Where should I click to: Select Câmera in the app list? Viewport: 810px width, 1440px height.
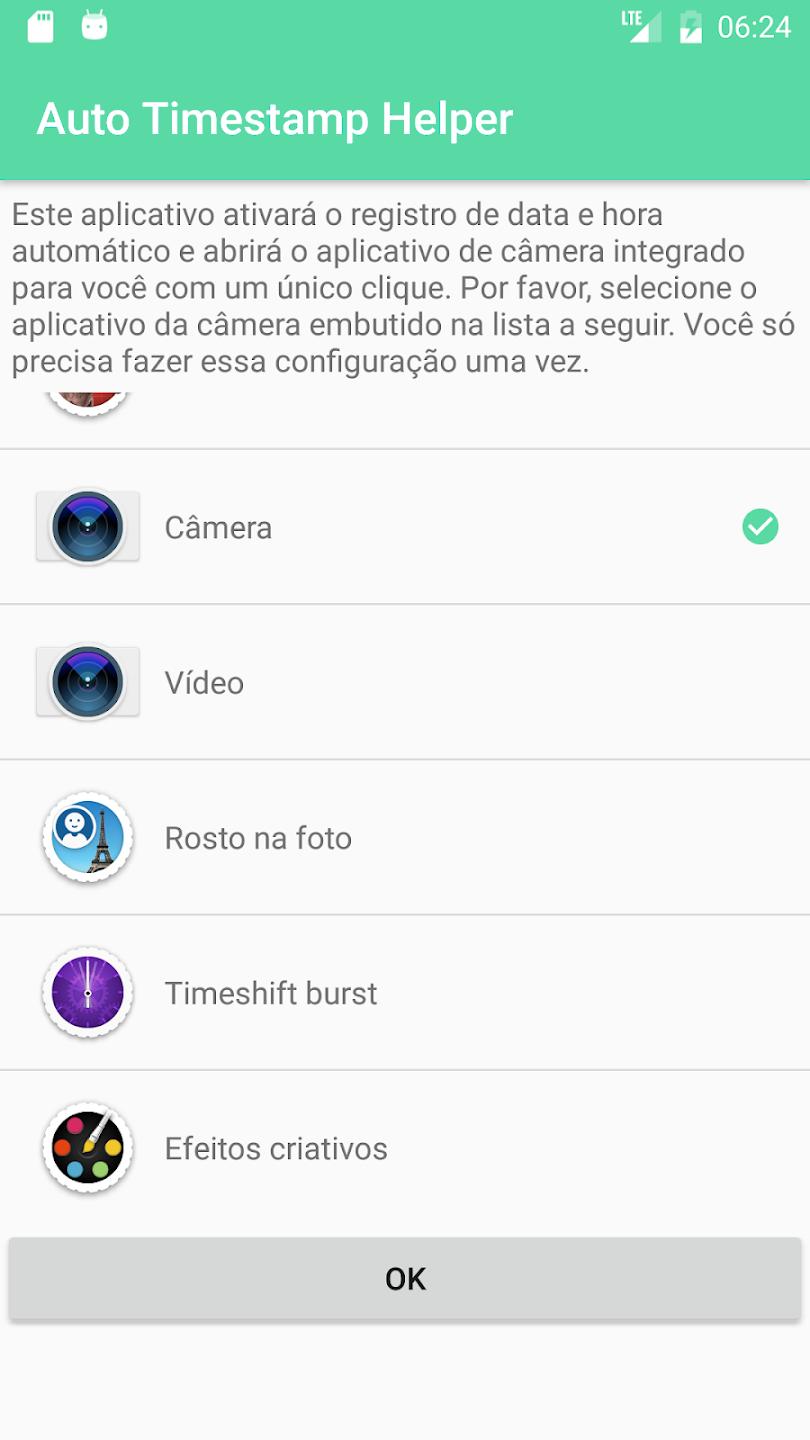pyautogui.click(x=405, y=527)
